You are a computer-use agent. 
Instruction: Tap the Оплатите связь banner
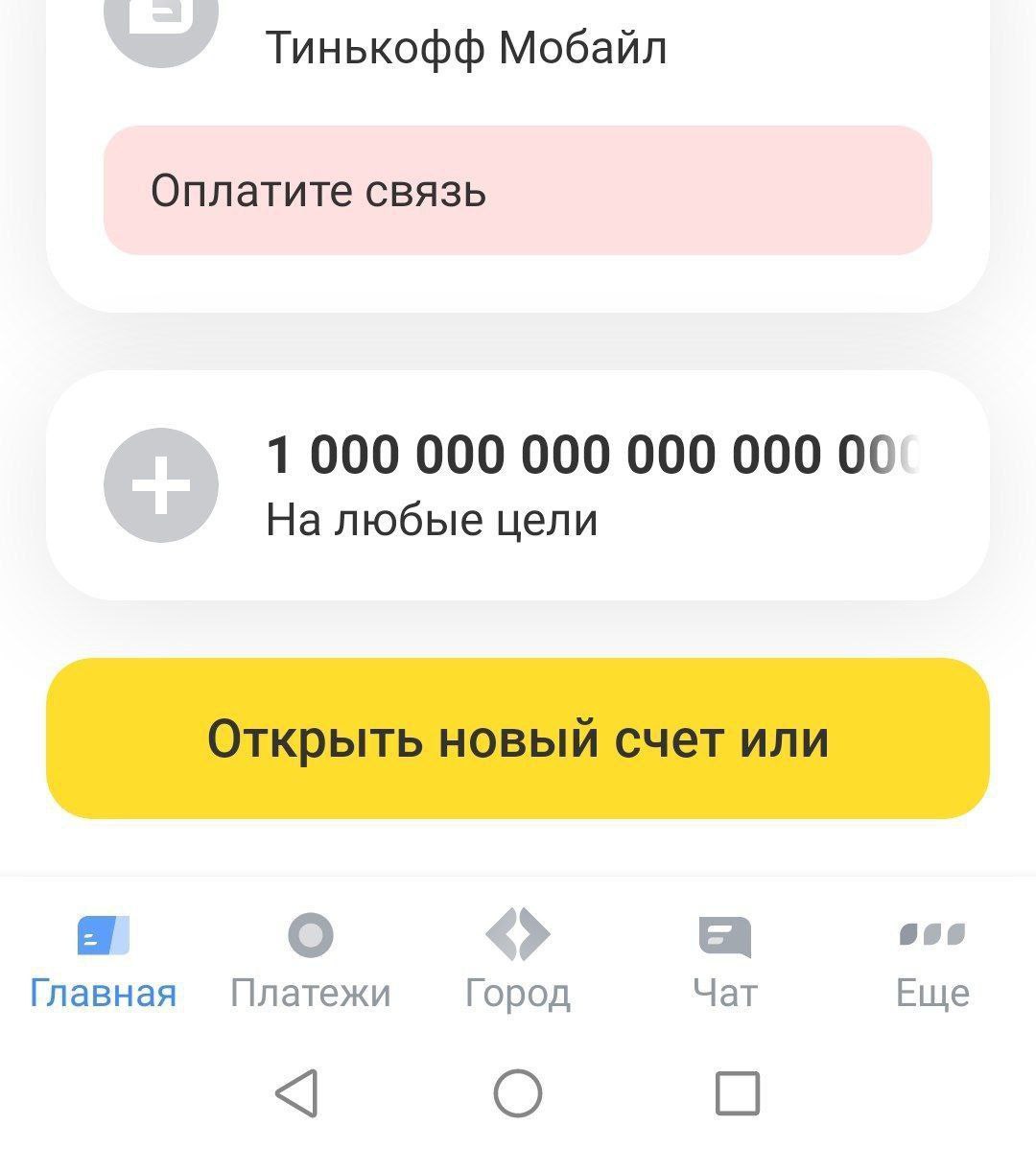point(517,190)
